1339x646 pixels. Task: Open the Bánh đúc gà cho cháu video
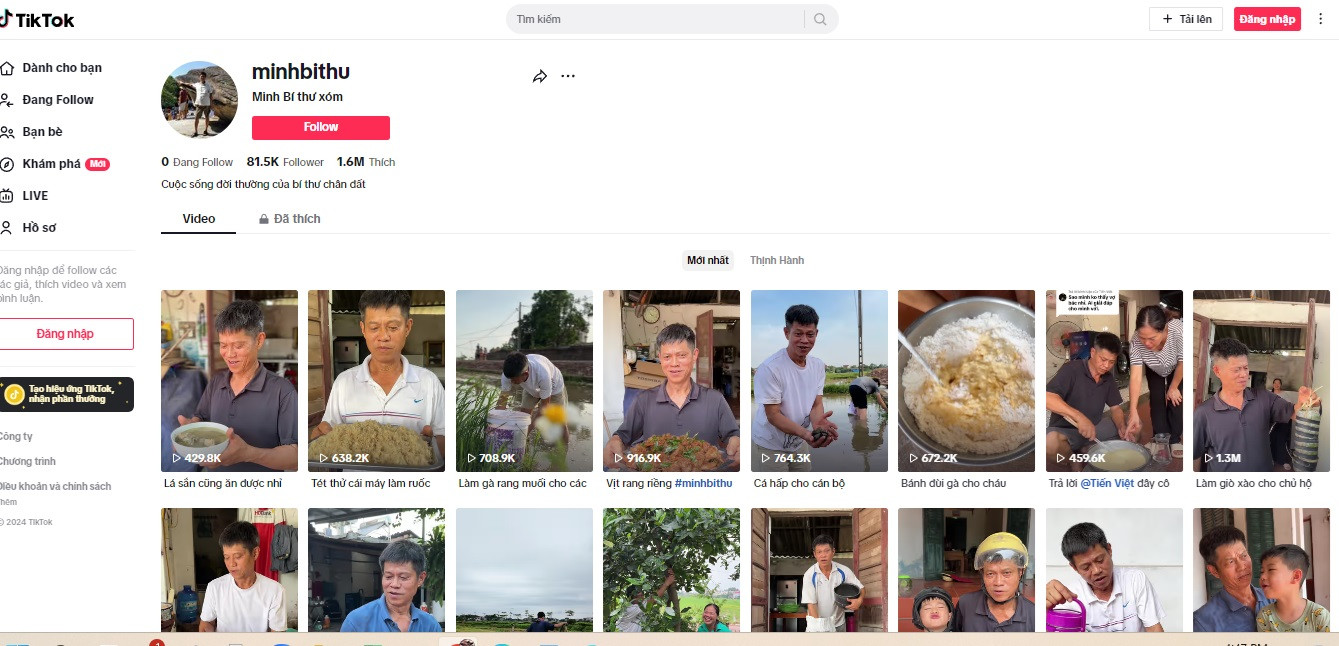point(966,380)
